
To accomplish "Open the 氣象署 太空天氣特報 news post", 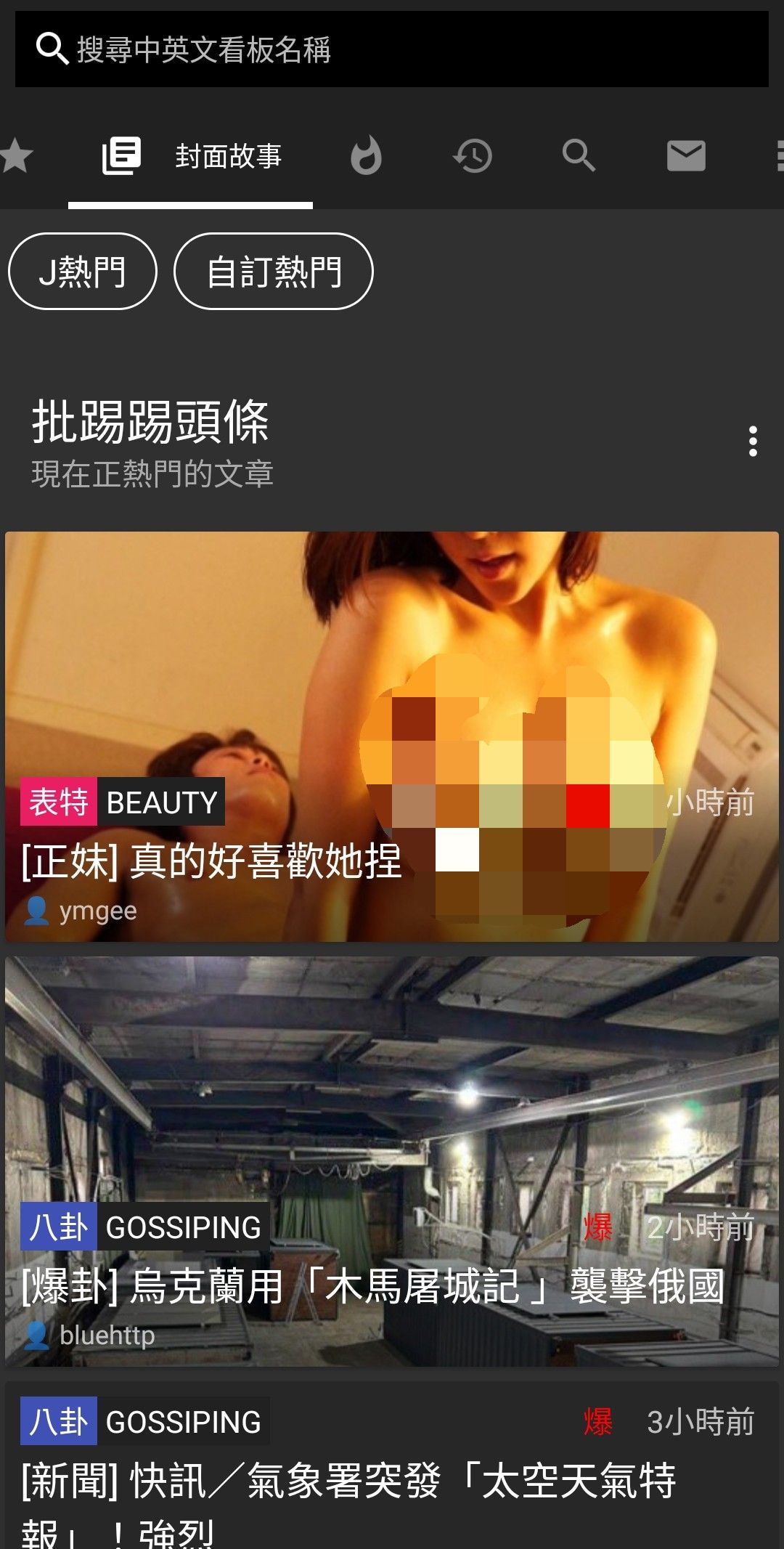I will click(348, 1481).
